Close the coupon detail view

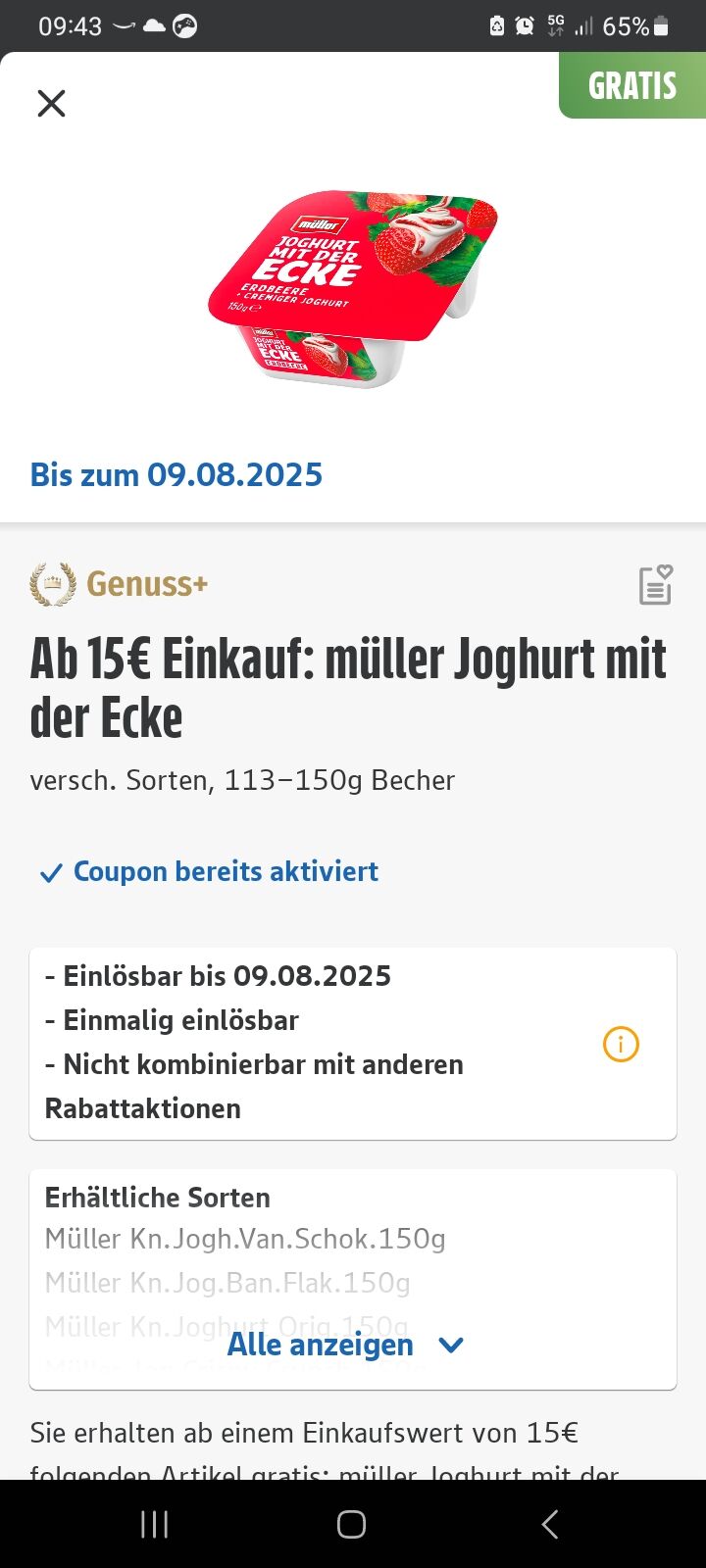coord(51,103)
